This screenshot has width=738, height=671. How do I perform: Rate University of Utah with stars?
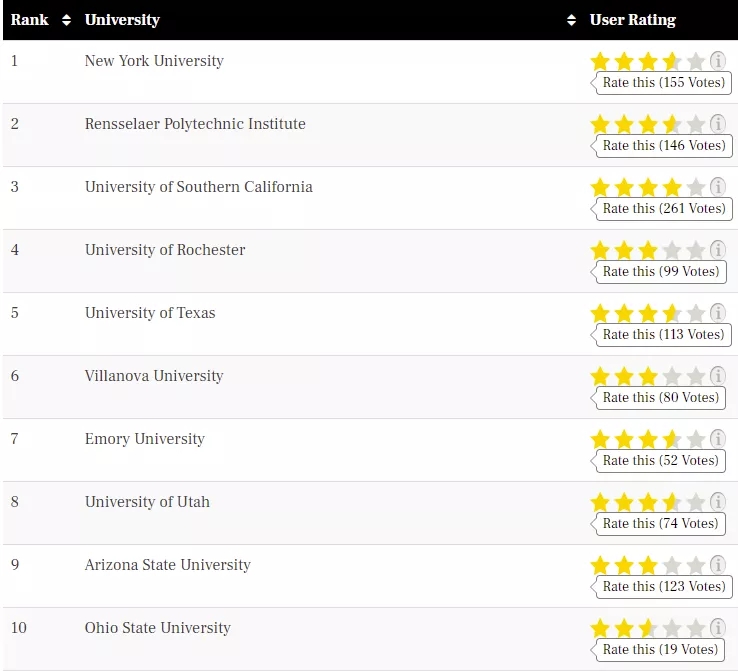[x=648, y=502]
